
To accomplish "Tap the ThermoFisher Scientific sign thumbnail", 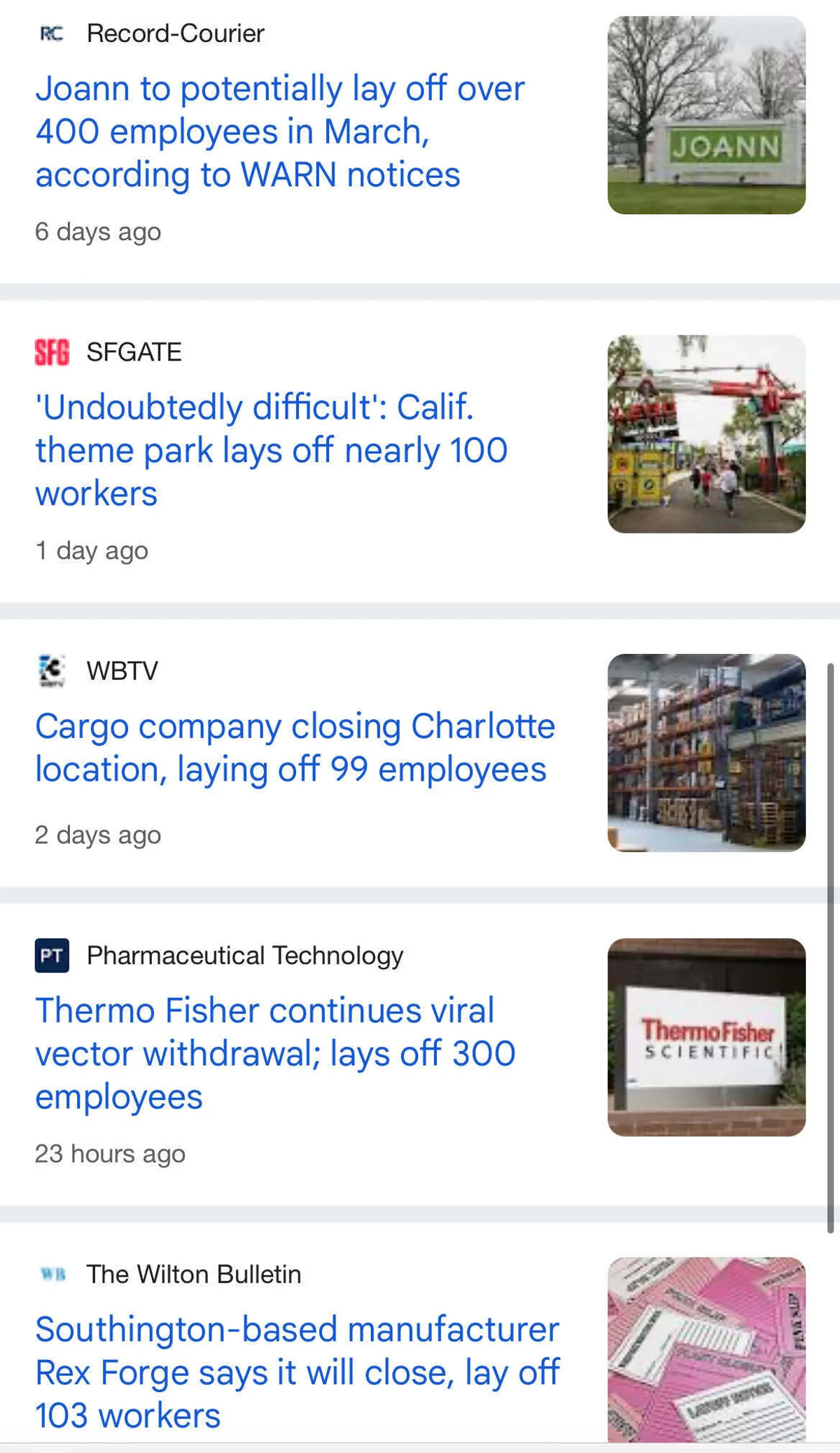I will (706, 1037).
